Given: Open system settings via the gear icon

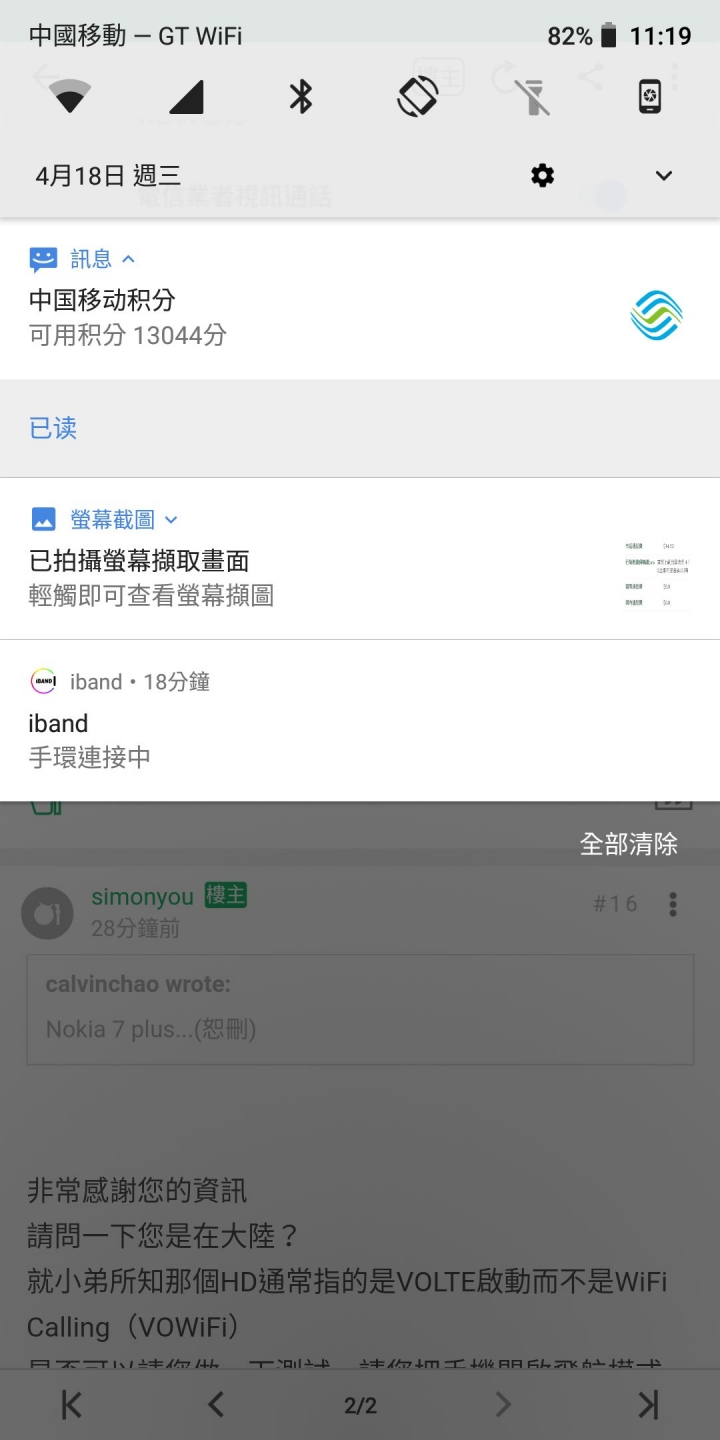Looking at the screenshot, I should pyautogui.click(x=542, y=176).
